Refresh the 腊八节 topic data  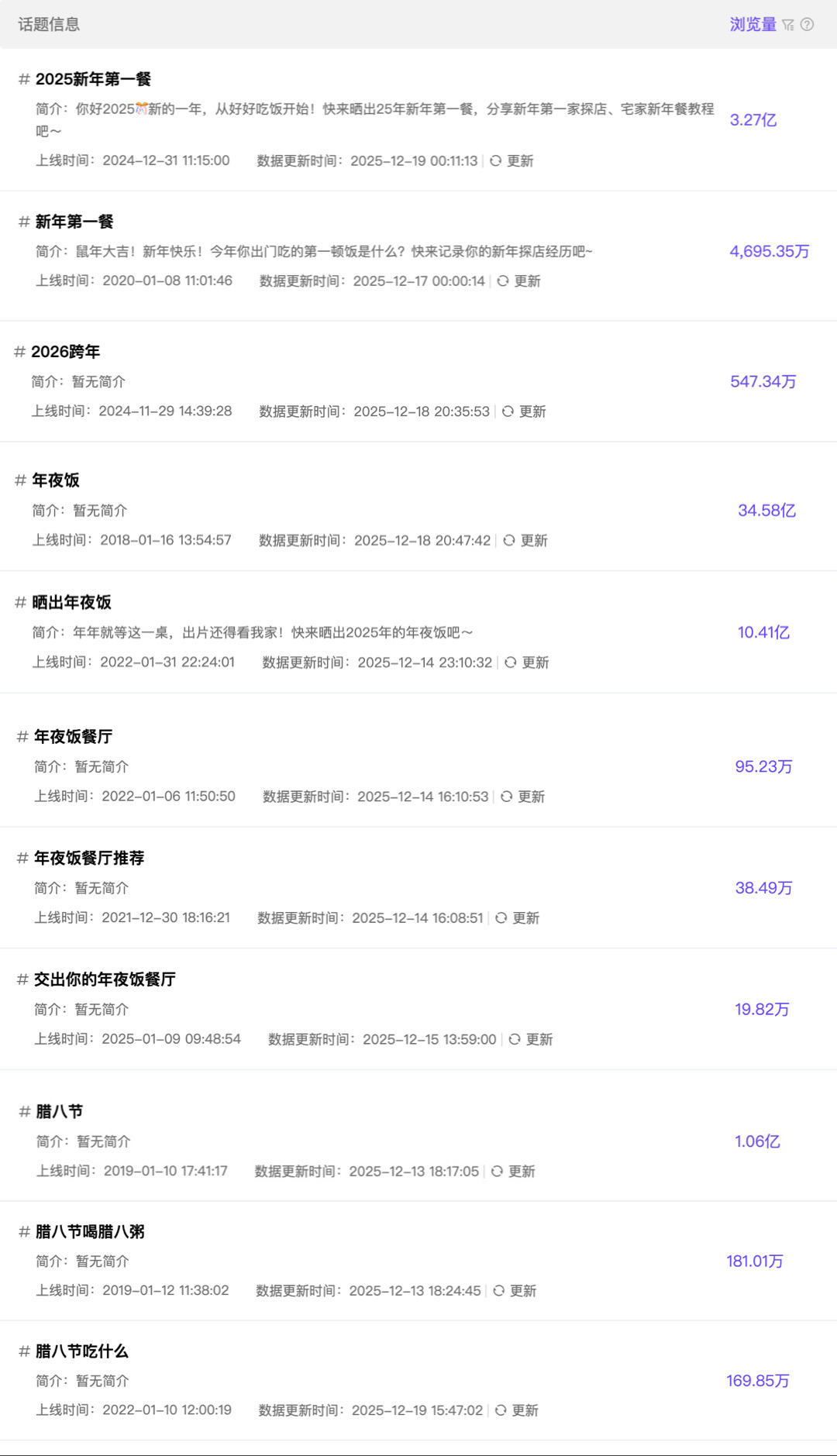[x=514, y=1172]
